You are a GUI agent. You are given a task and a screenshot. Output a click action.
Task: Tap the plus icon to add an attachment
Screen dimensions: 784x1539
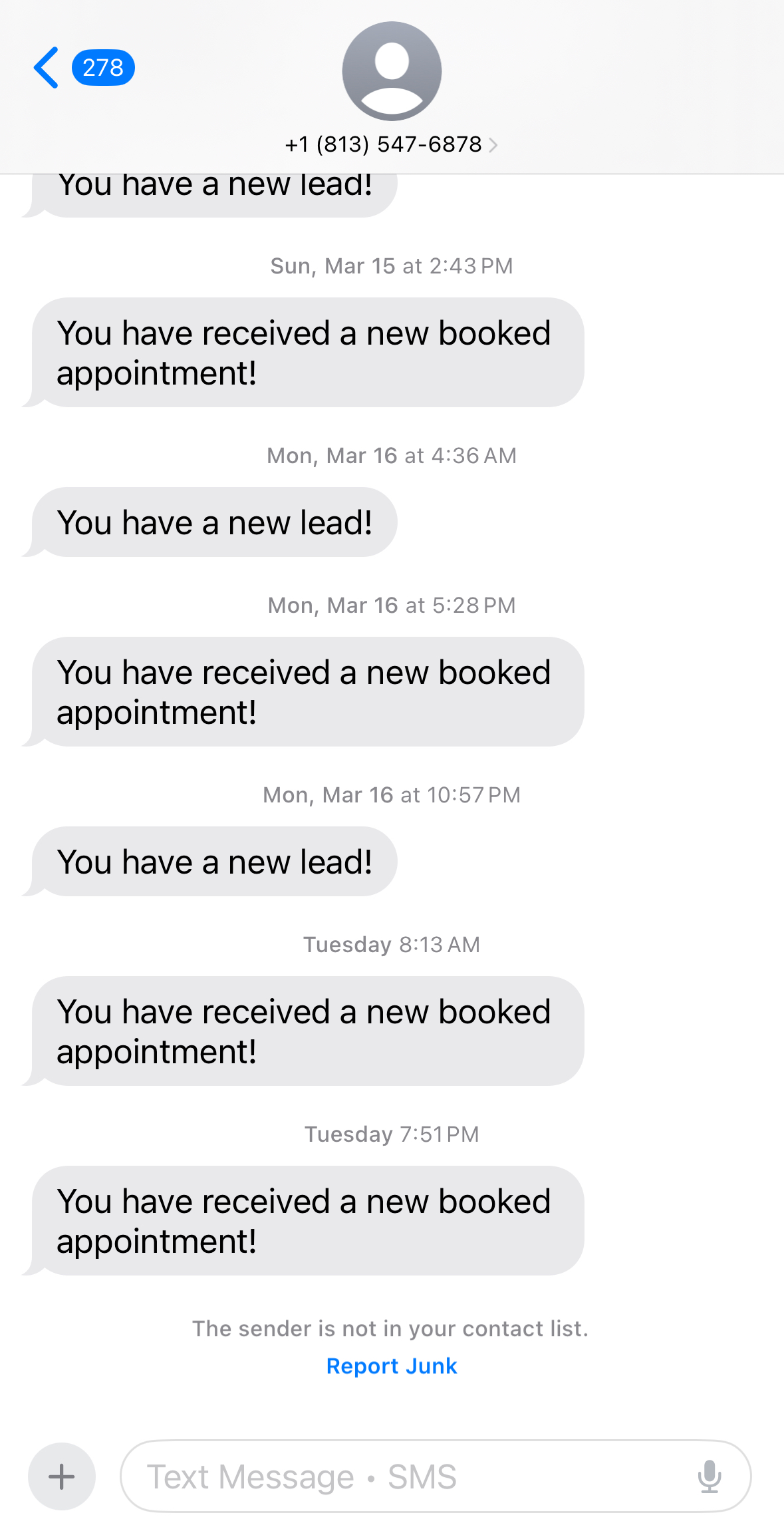point(61,1476)
